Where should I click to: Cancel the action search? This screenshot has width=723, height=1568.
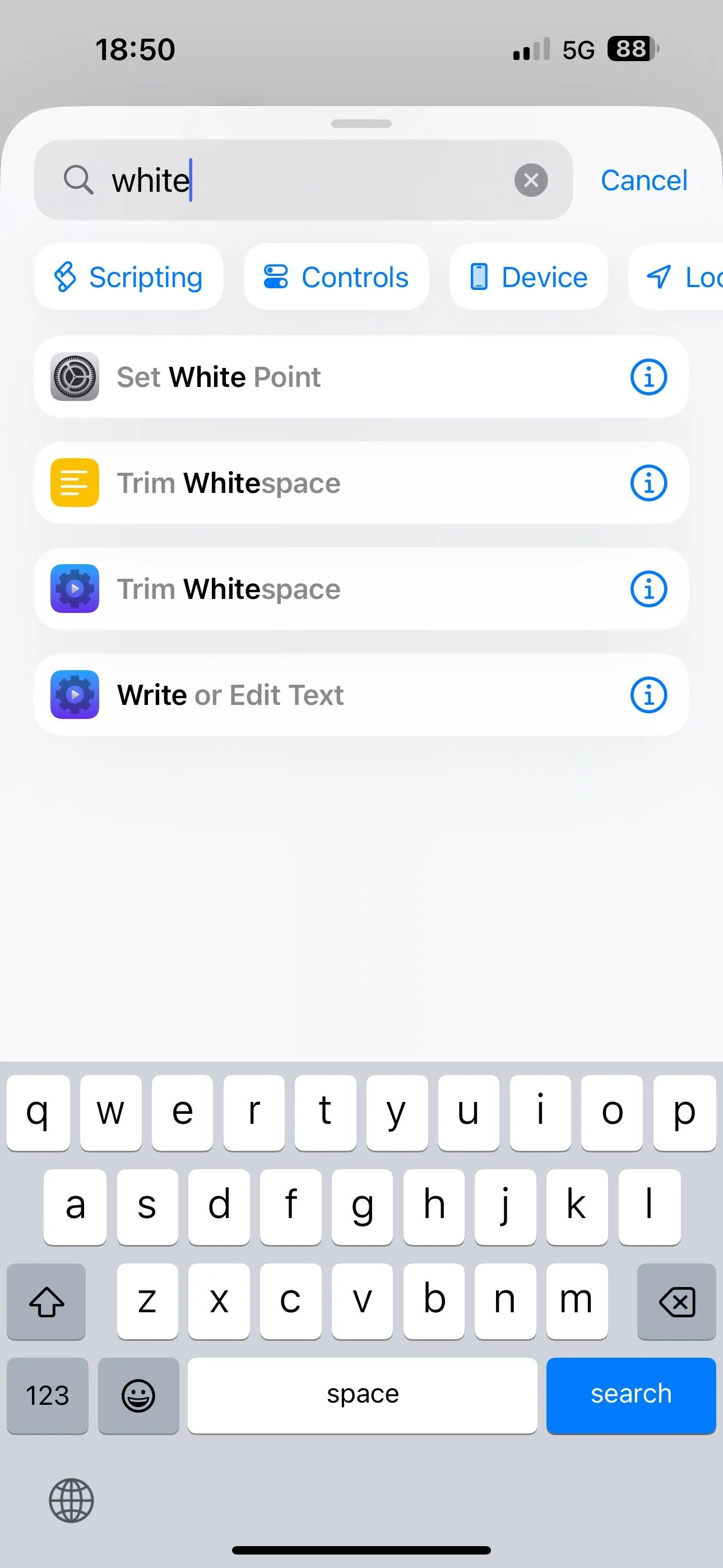point(644,180)
